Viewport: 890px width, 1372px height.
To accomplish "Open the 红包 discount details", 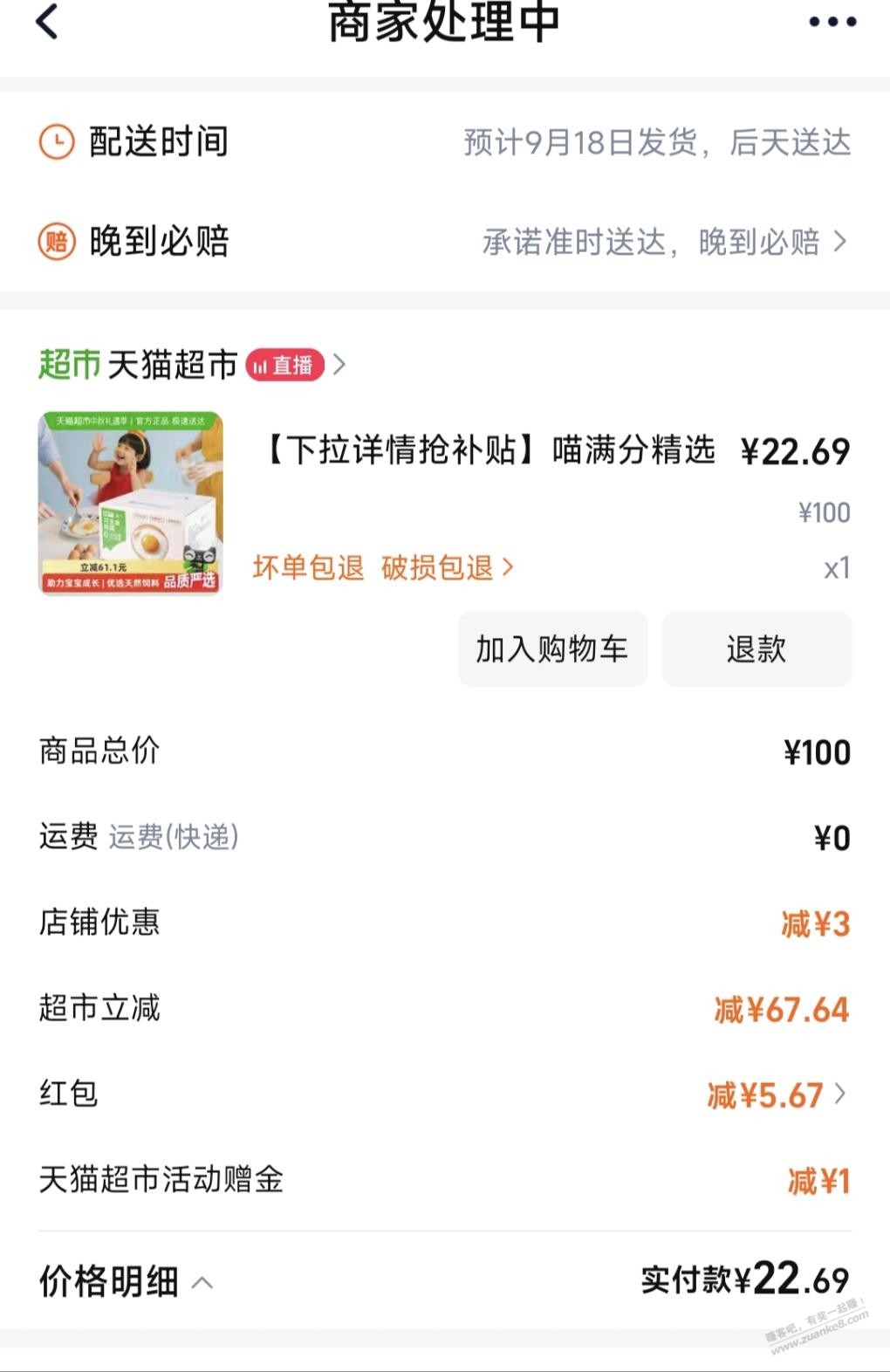I will pos(775,1094).
